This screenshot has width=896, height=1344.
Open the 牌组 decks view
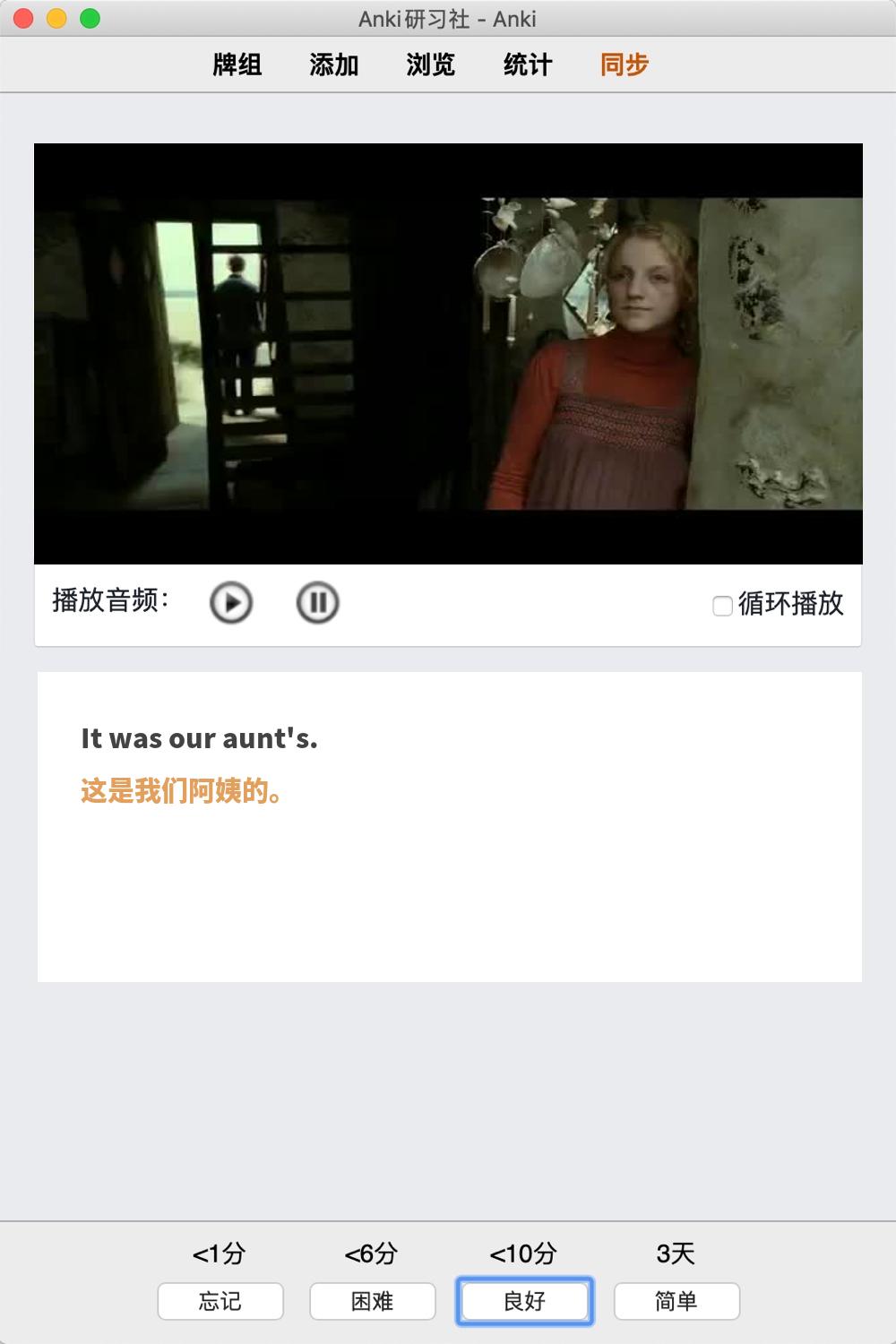(237, 65)
